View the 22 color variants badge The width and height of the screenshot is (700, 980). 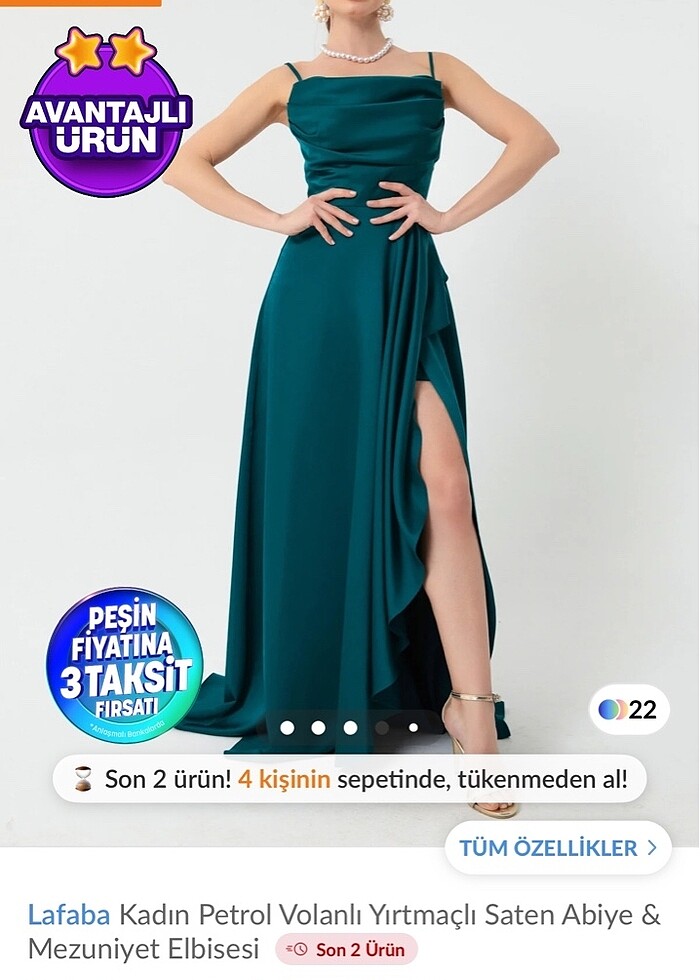[x=628, y=710]
